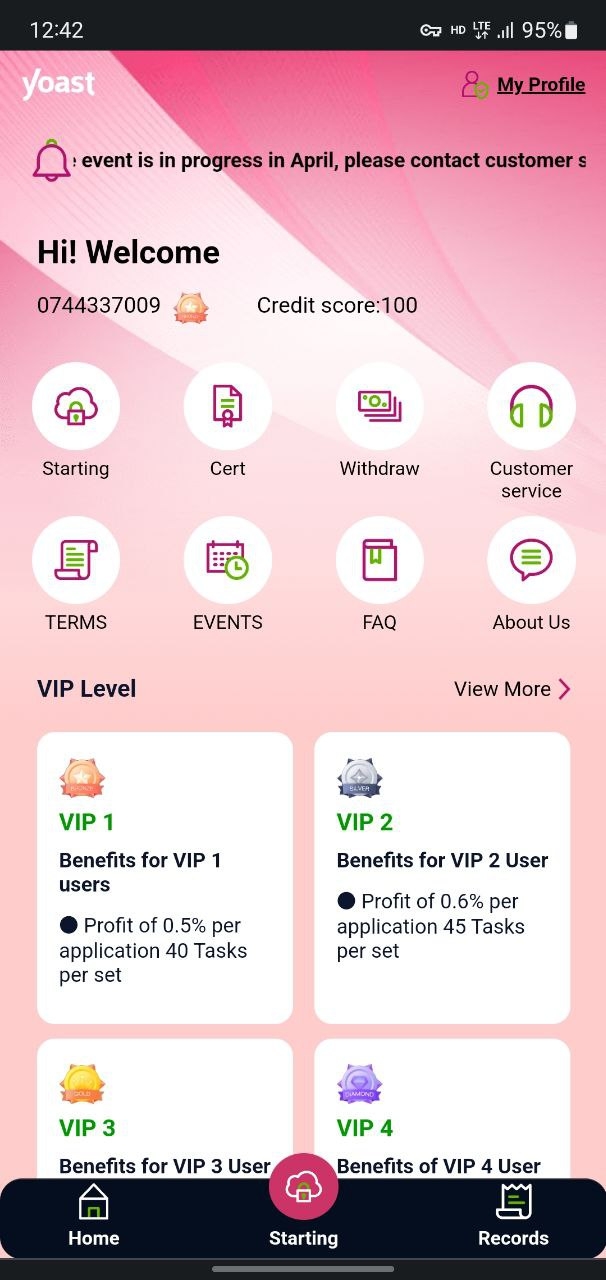Open the About Us shortcut

(x=531, y=560)
